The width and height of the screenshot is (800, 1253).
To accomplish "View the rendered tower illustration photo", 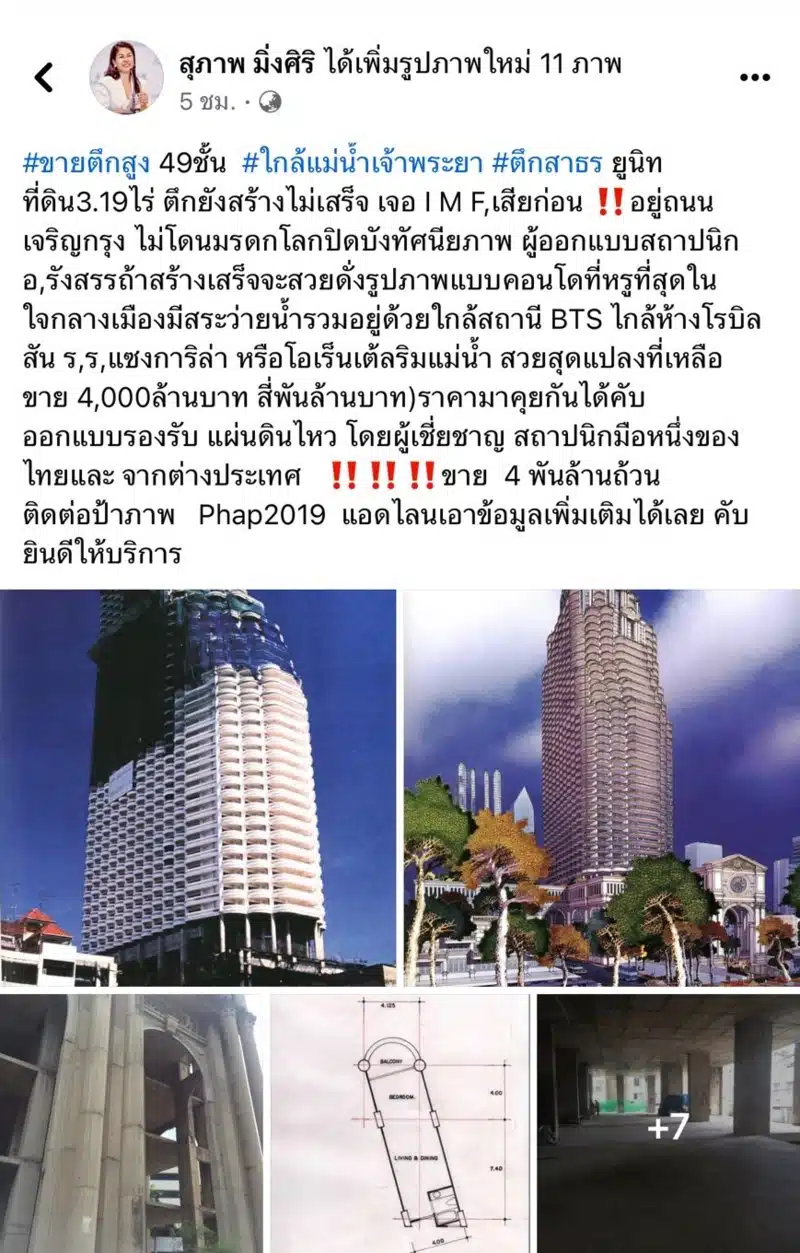I will click(x=601, y=787).
